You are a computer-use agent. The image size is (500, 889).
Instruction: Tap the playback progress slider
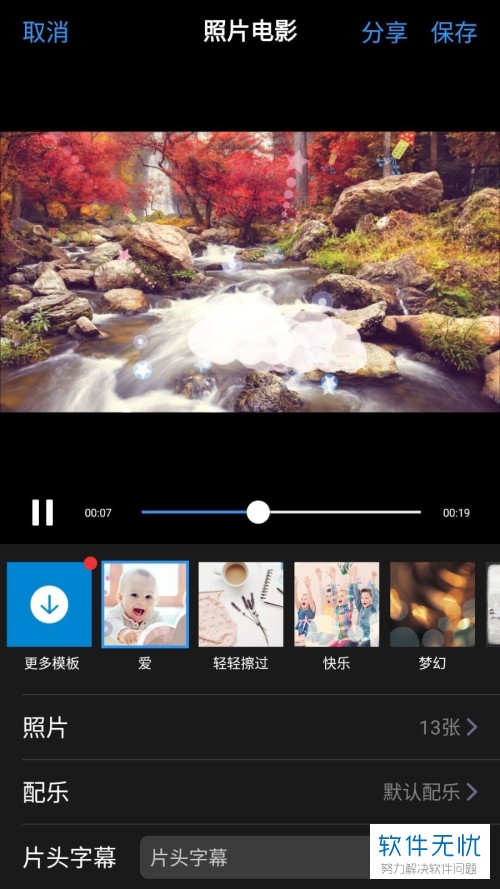(281, 513)
